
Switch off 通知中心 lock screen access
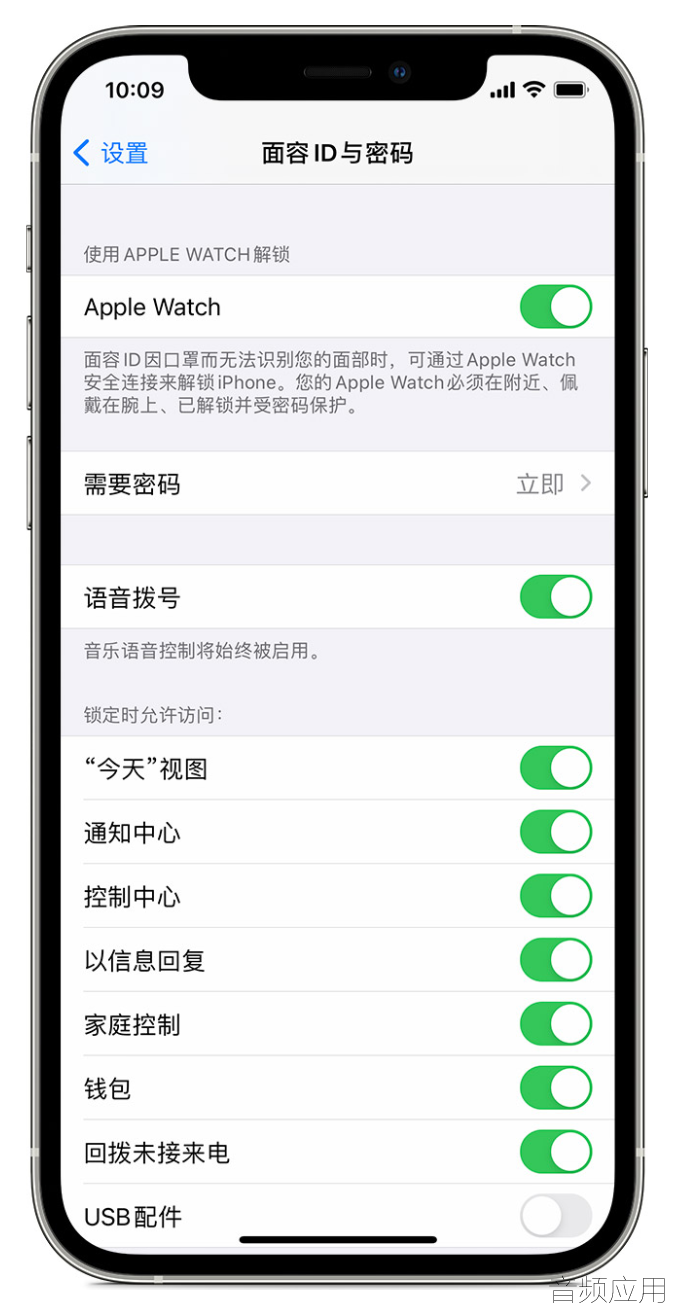coord(555,832)
